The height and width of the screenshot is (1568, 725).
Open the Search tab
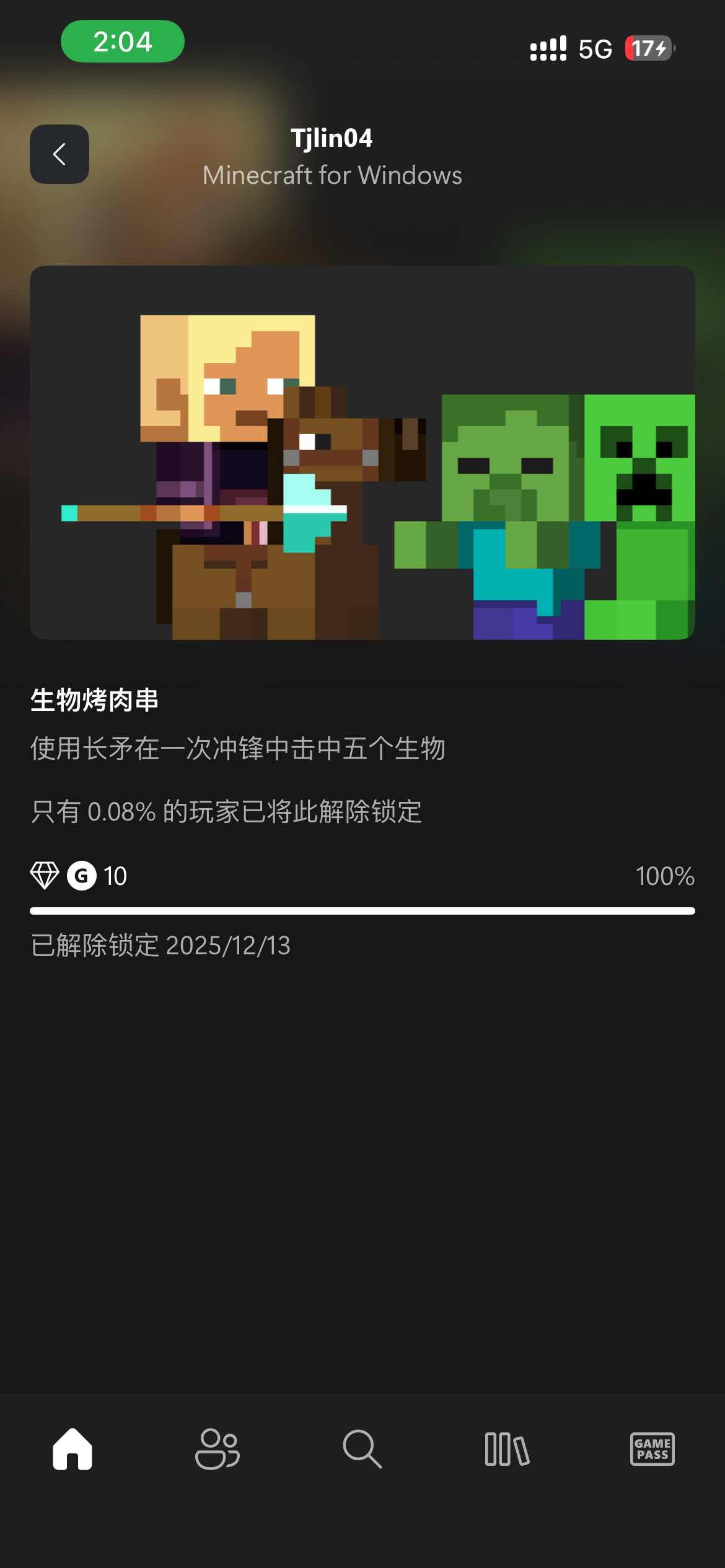pos(362,1449)
